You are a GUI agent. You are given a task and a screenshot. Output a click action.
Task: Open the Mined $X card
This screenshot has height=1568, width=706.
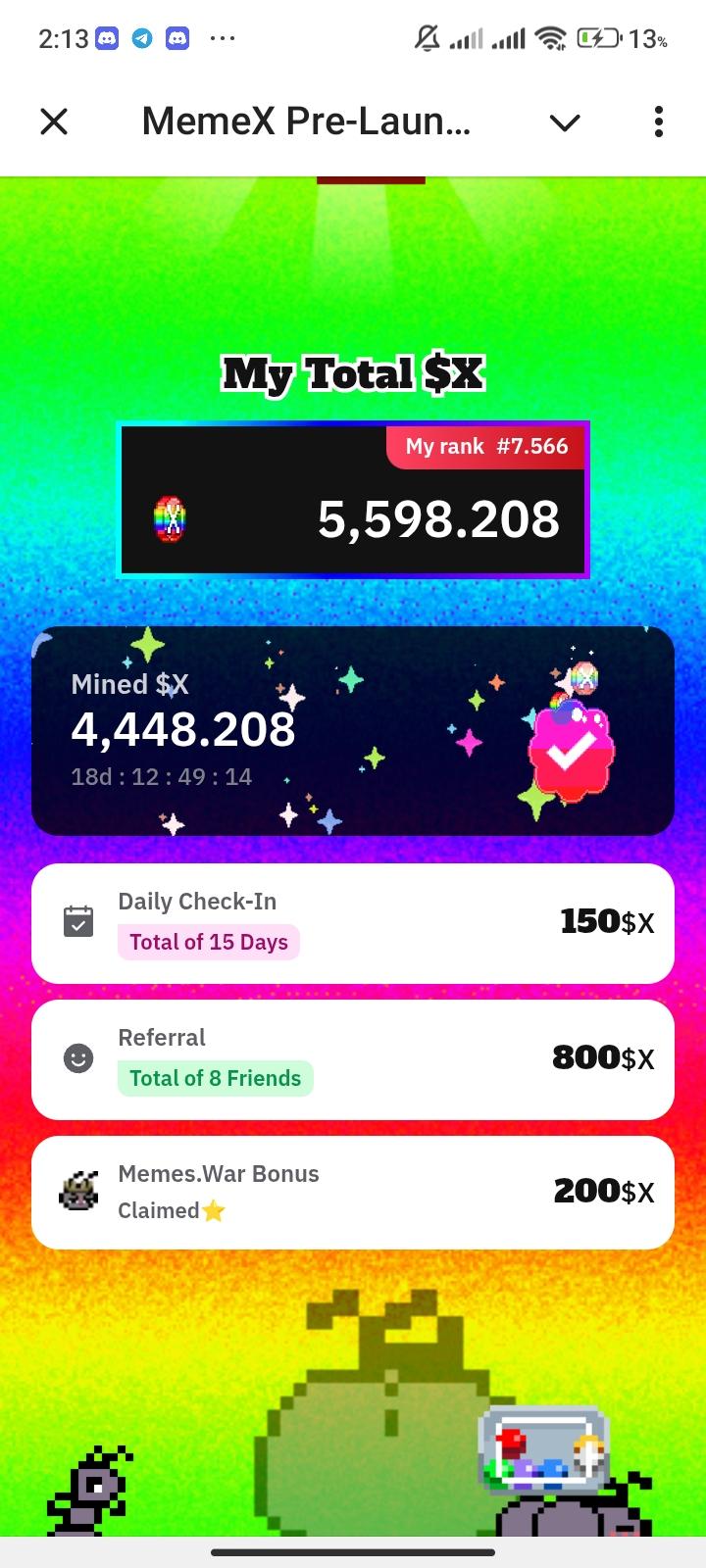(353, 730)
